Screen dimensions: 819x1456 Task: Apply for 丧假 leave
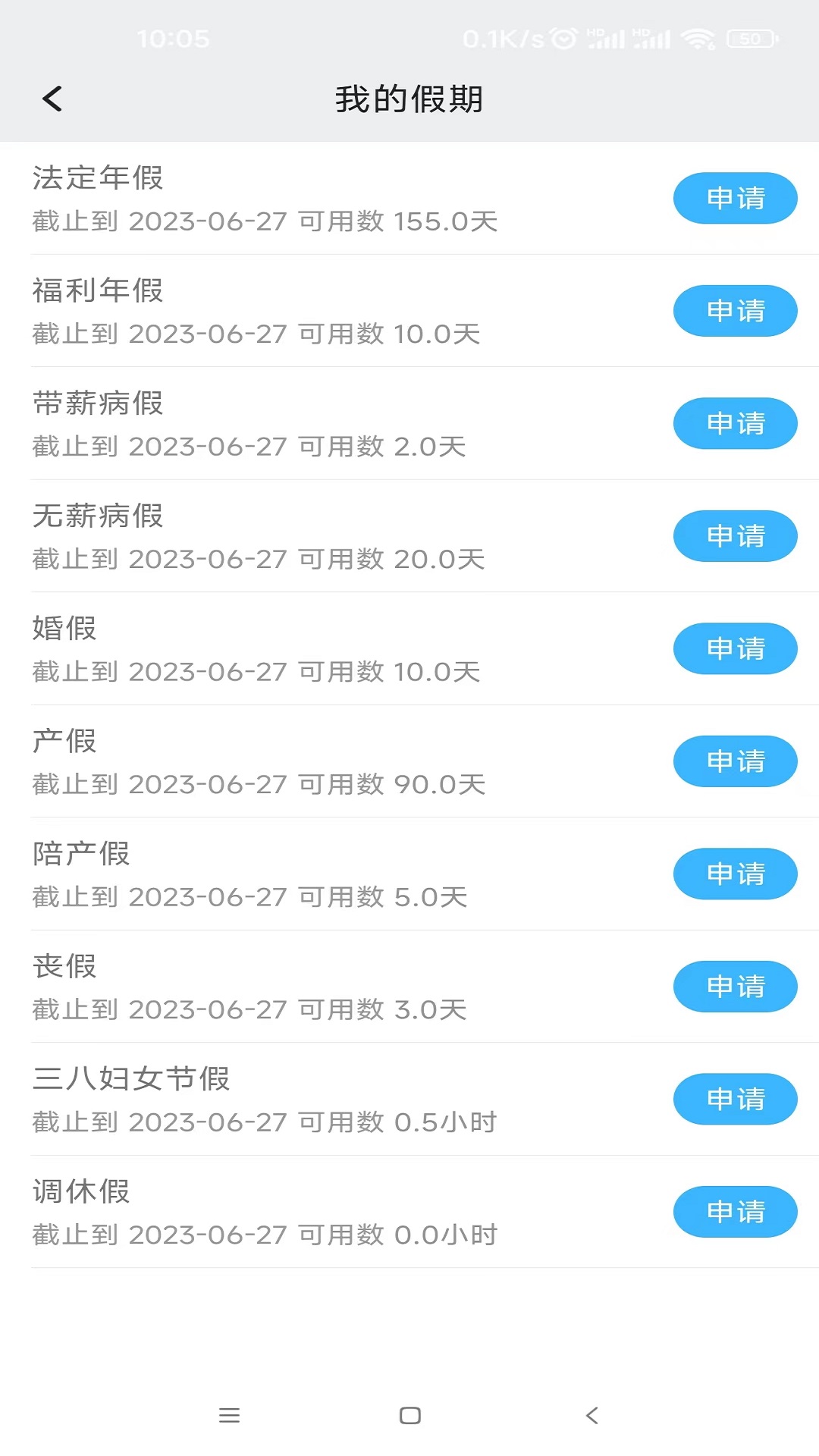tap(735, 987)
